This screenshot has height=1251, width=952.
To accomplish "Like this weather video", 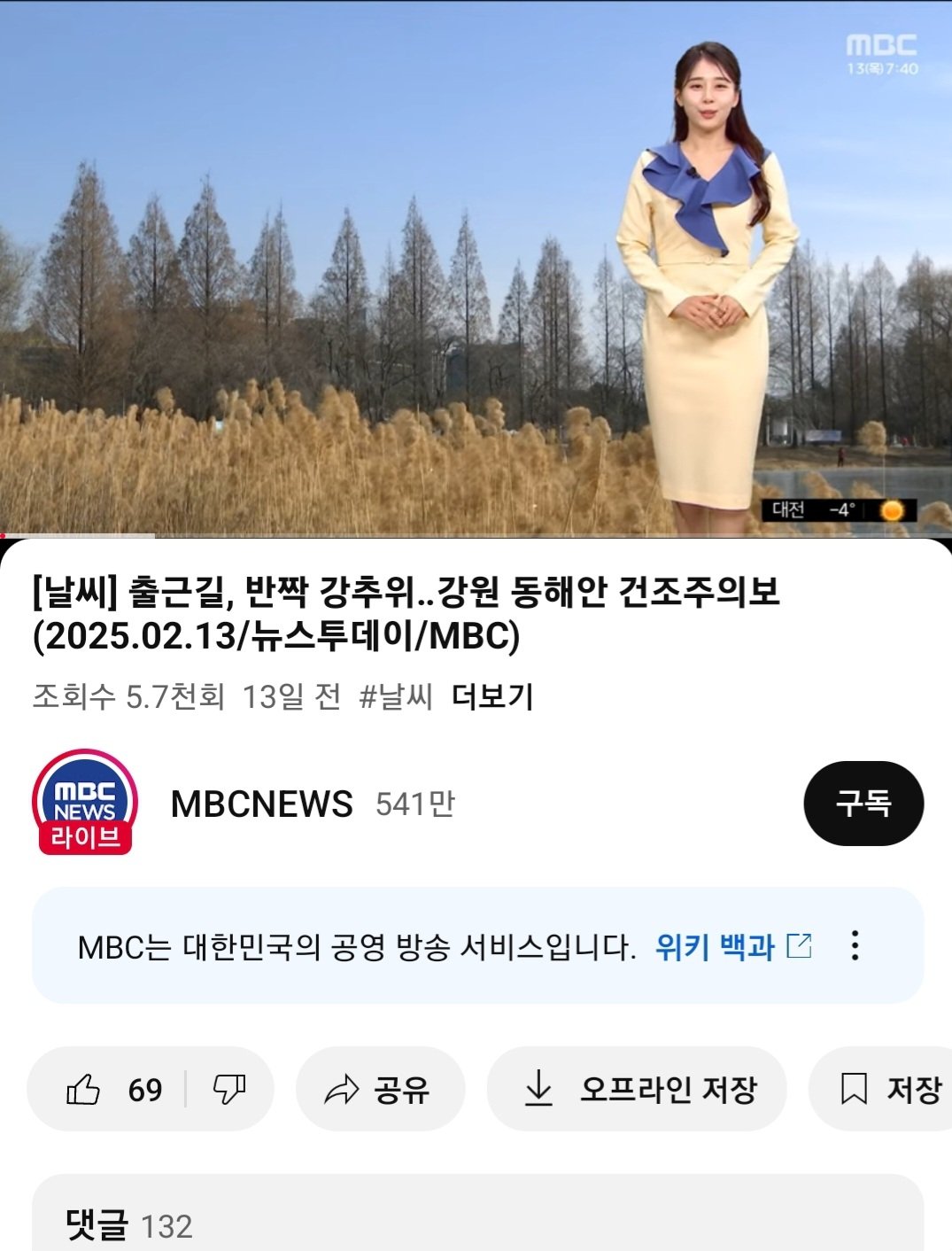I will coord(106,1089).
